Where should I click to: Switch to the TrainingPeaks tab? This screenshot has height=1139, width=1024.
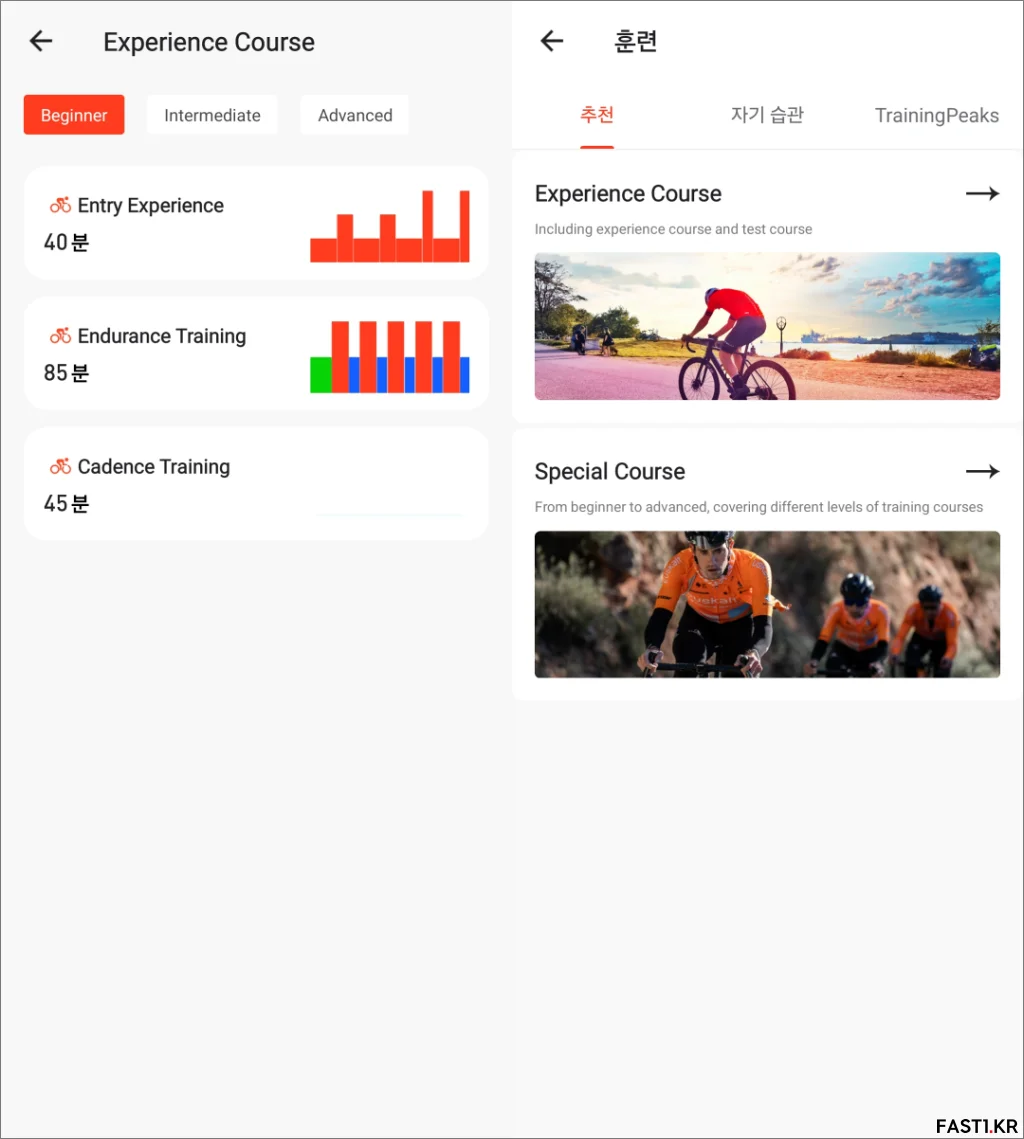[936, 115]
